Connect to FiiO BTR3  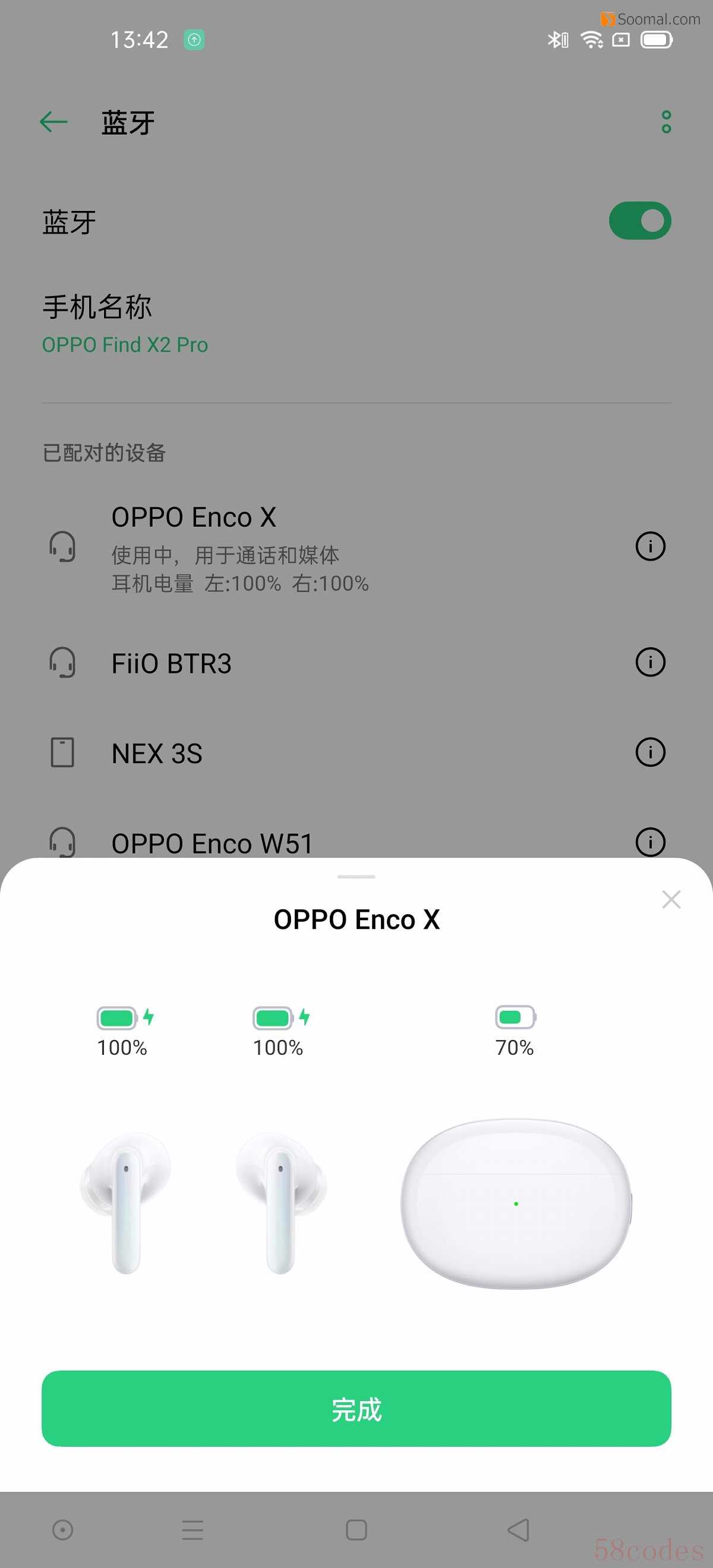(x=172, y=663)
